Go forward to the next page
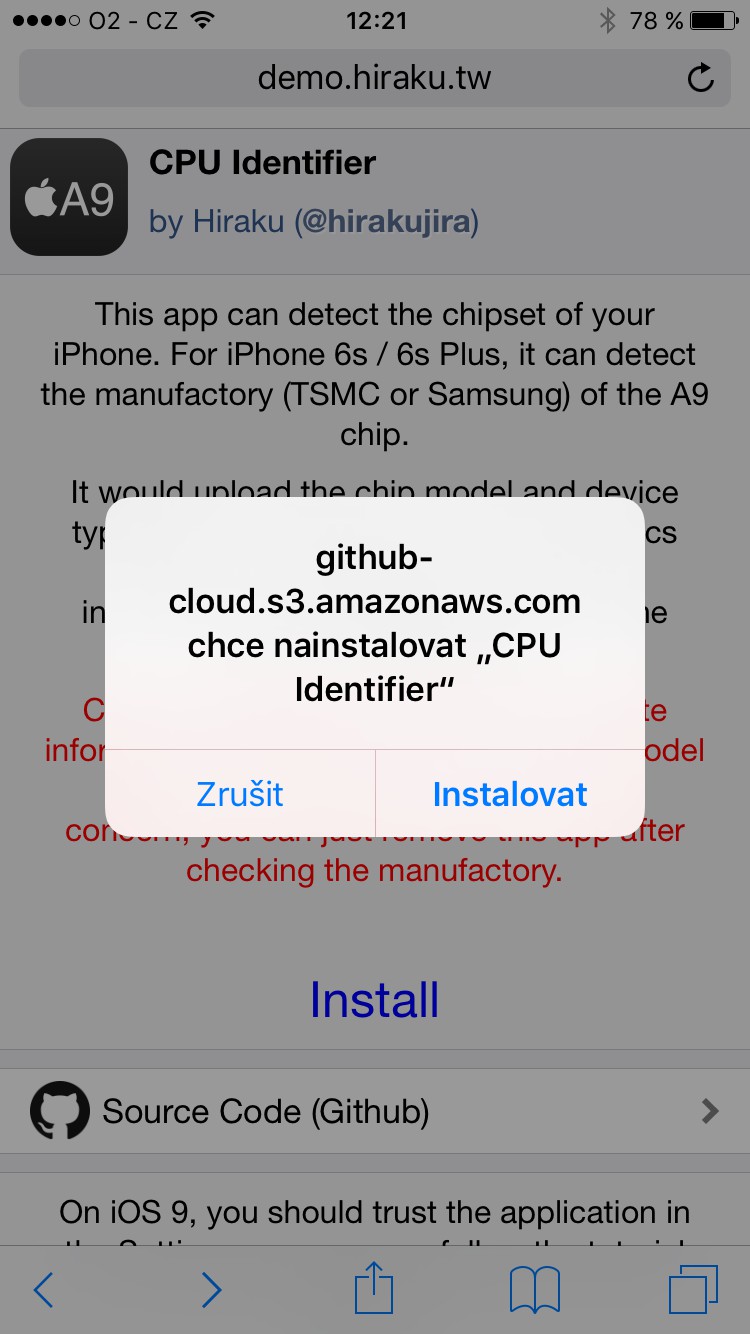 click(211, 1290)
